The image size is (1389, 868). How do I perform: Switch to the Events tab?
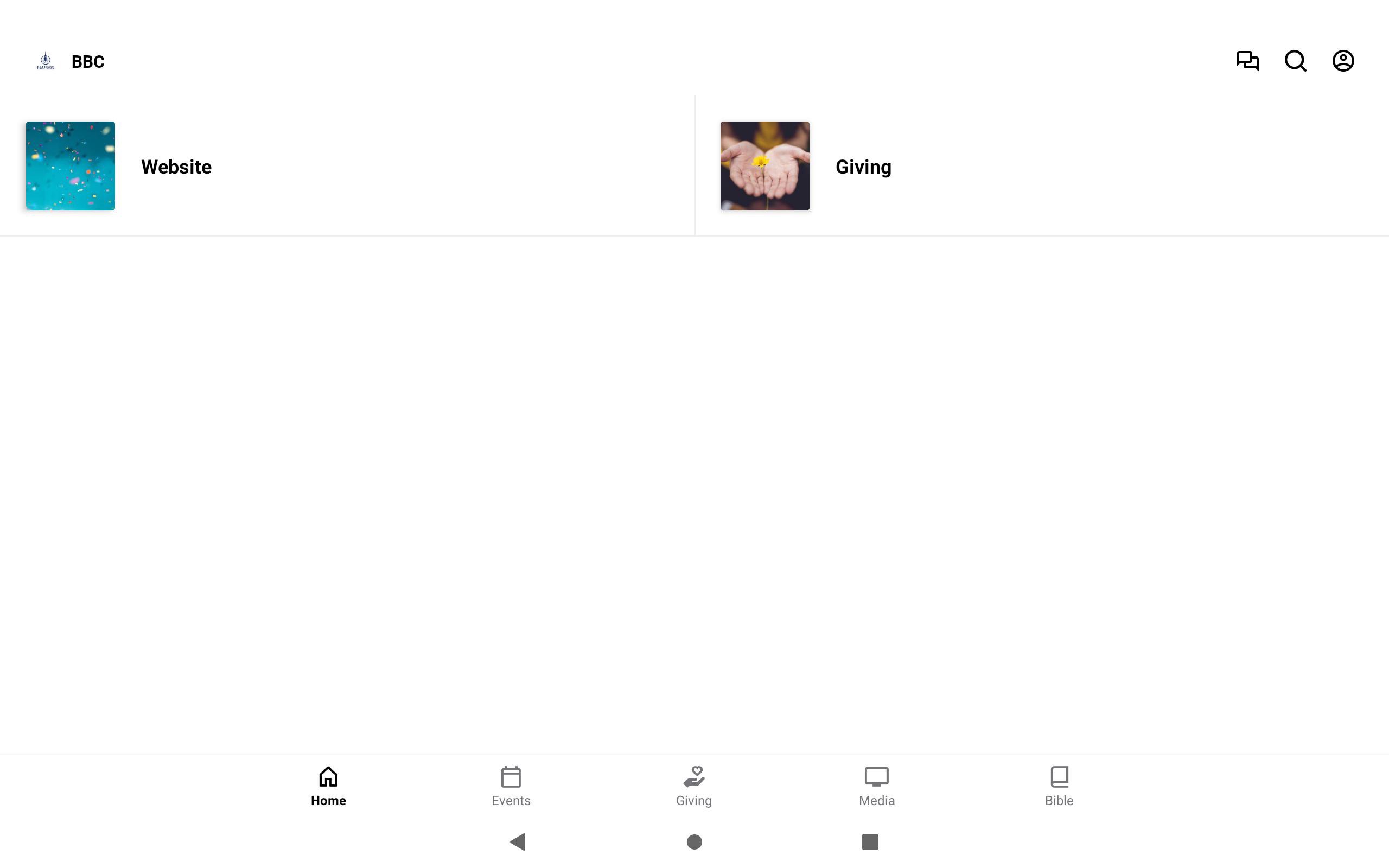point(510,786)
